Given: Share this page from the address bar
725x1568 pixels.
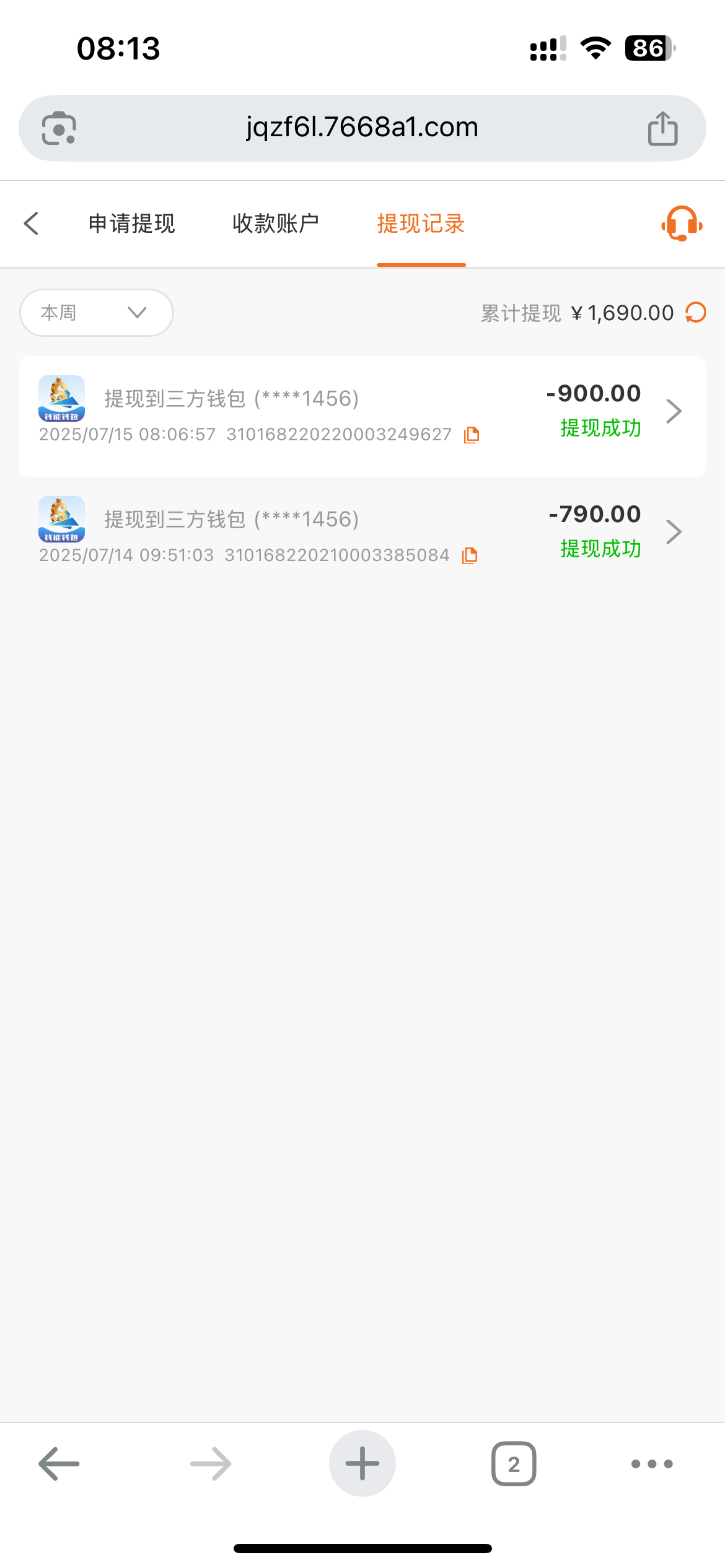Looking at the screenshot, I should click(662, 129).
